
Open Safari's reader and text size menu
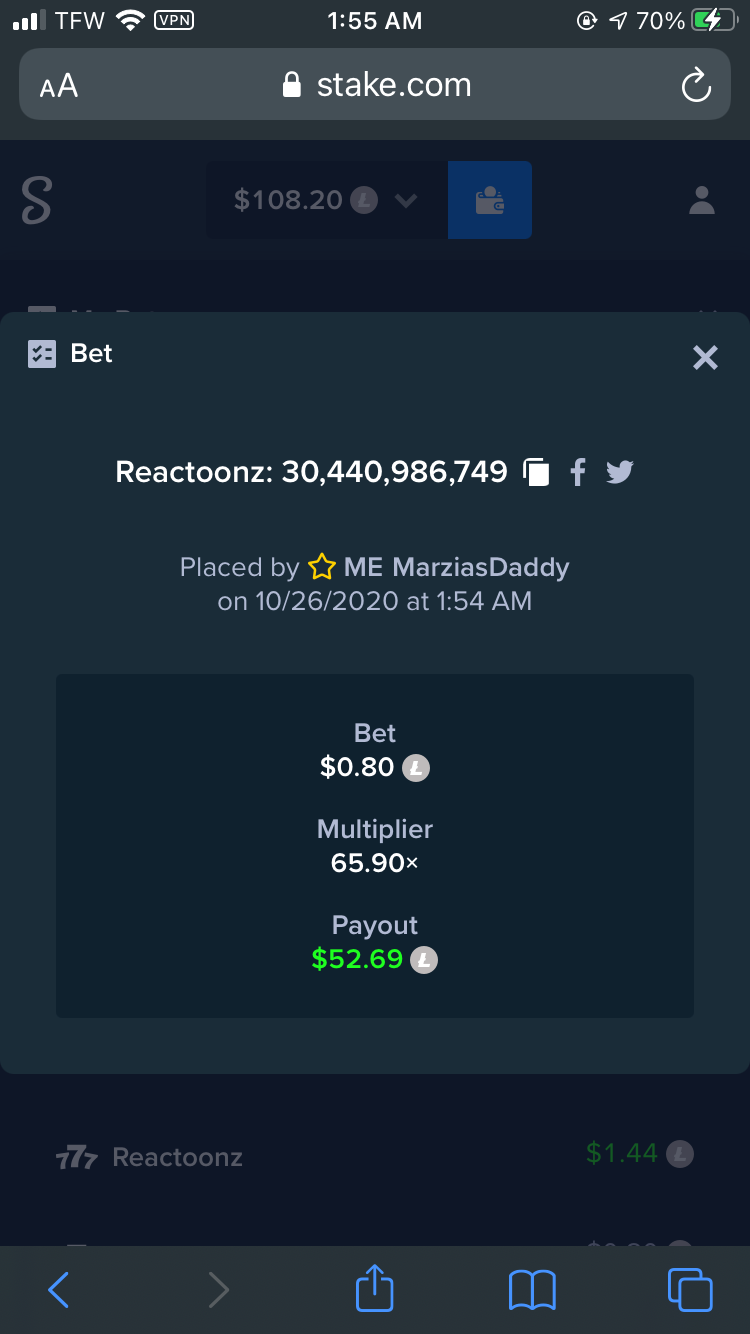(59, 86)
